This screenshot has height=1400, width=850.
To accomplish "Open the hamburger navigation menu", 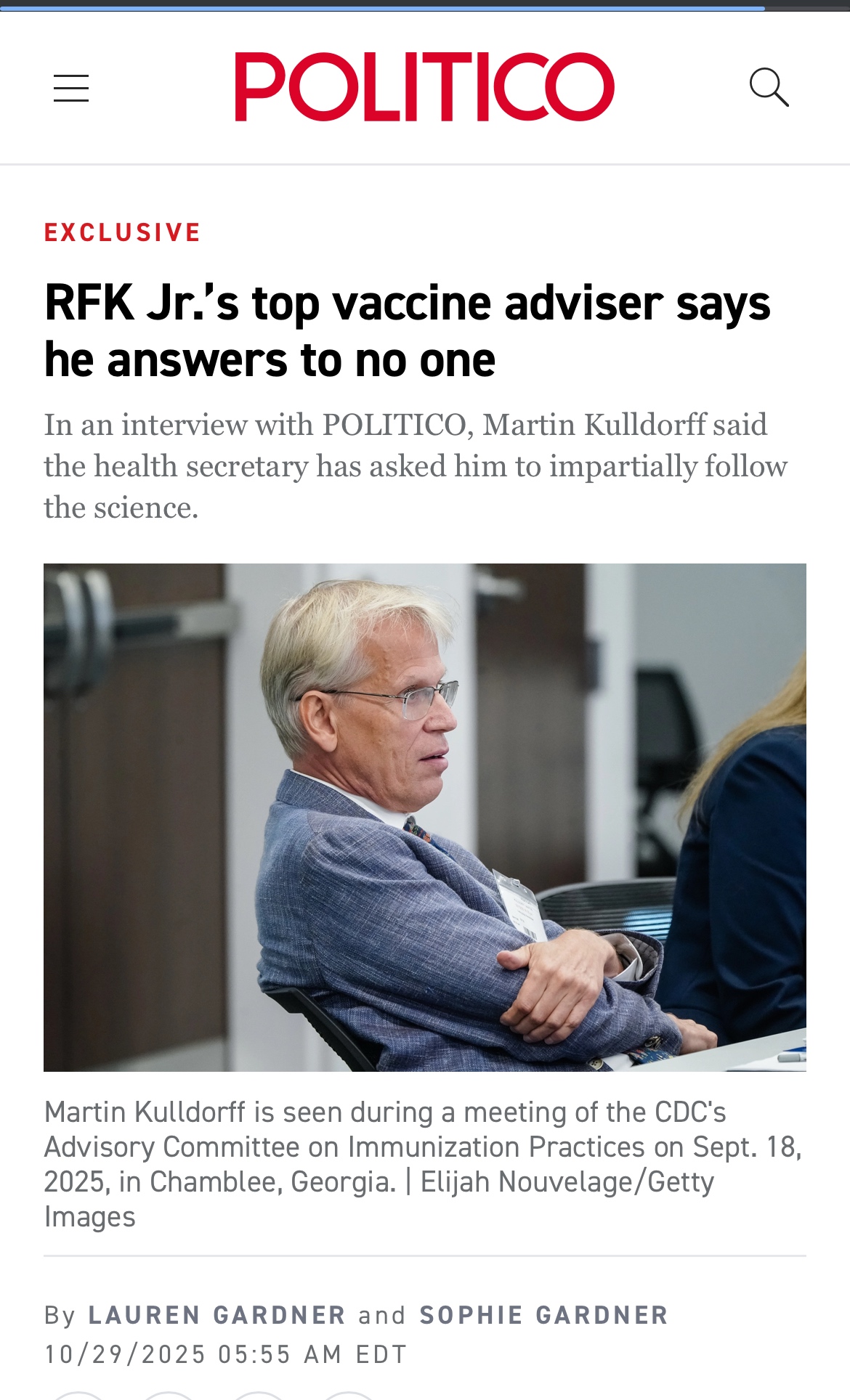I will pyautogui.click(x=71, y=88).
